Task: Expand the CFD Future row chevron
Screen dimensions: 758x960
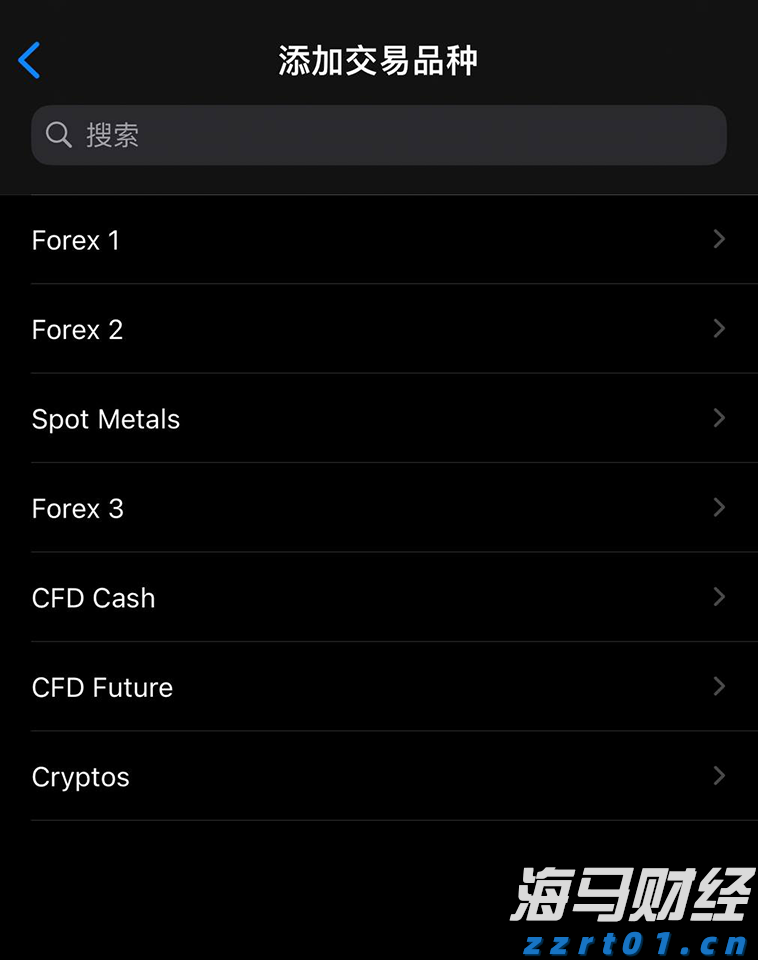Action: [x=718, y=687]
